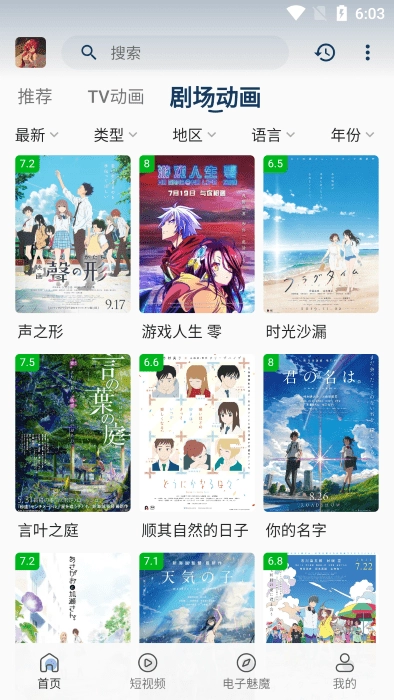Open the 声之形 movie card
This screenshot has width=394, height=700.
(x=73, y=248)
